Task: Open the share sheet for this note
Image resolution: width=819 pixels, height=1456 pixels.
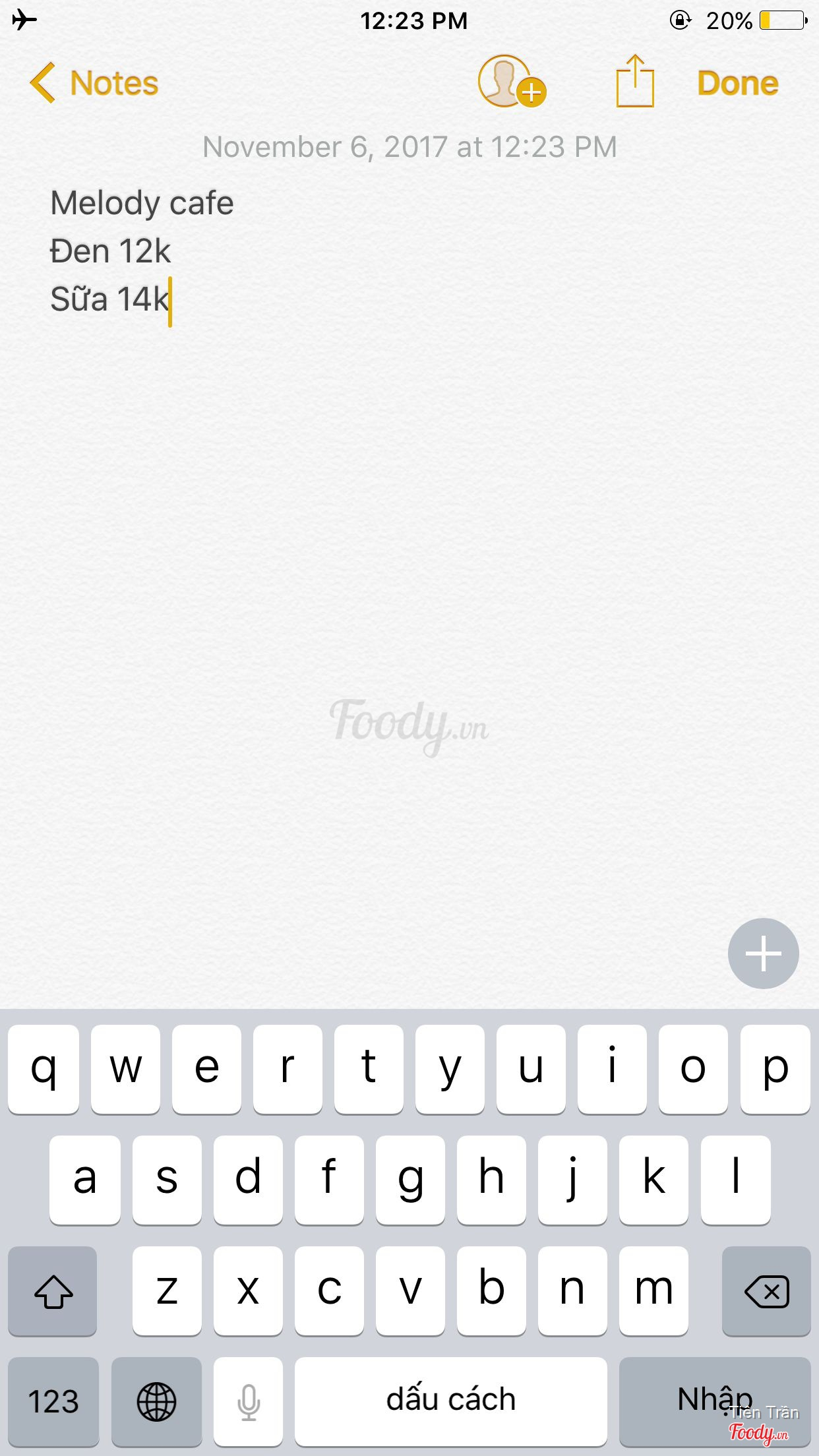Action: click(x=635, y=82)
